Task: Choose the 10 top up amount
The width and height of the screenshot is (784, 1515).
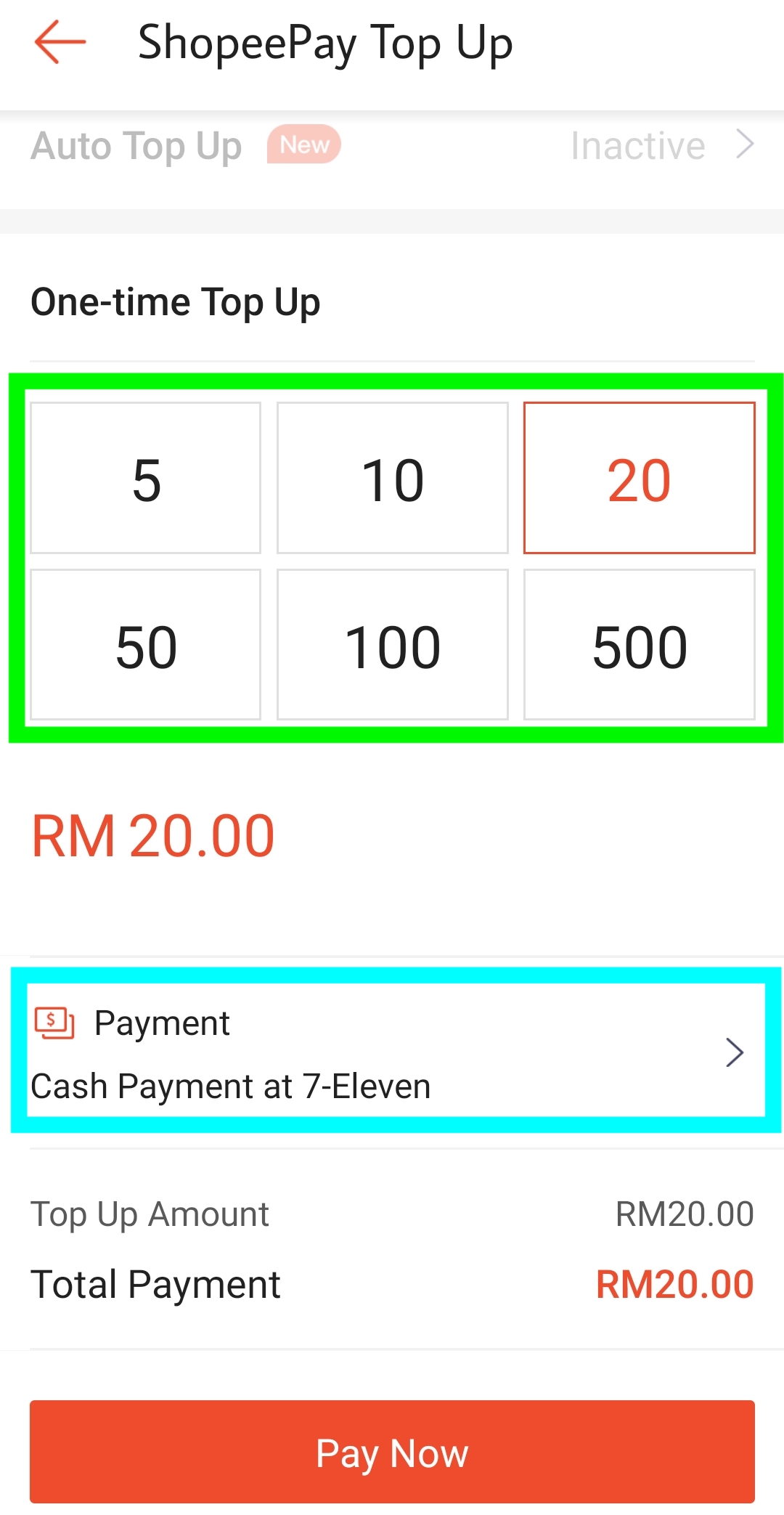Action: click(392, 479)
